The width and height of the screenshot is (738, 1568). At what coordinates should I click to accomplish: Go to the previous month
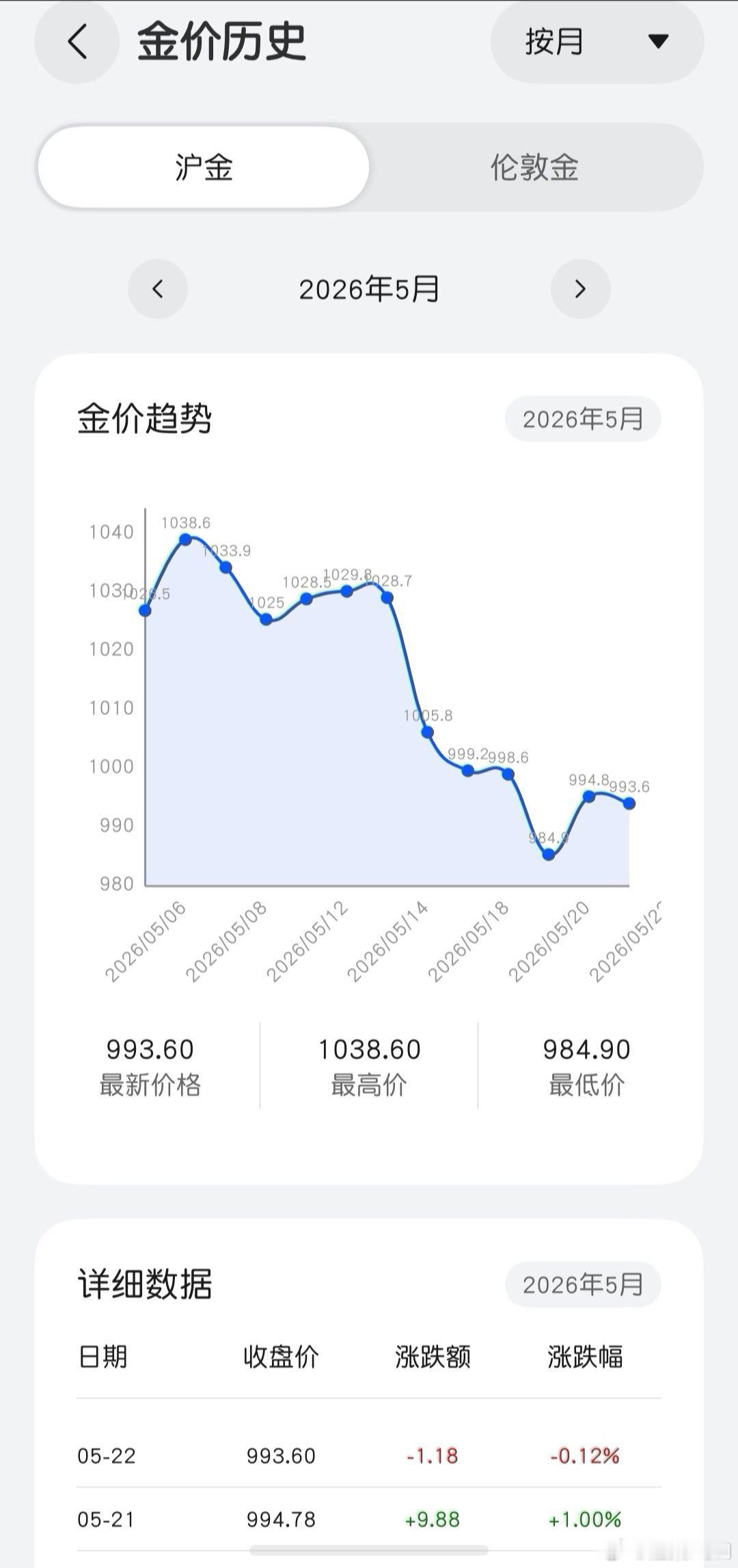coord(158,289)
